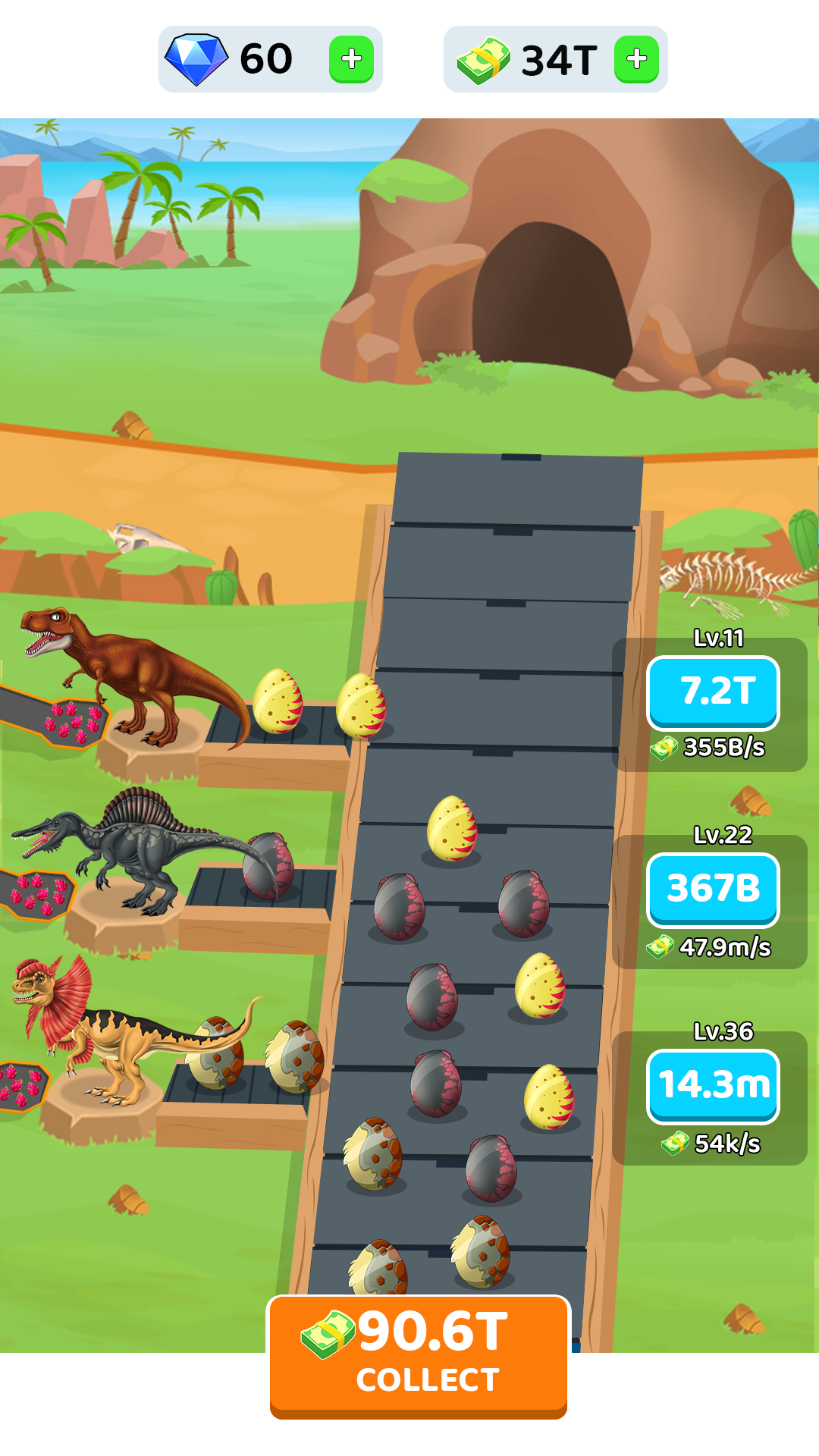Upgrade the Lv.36 dinosaur for 14.3m
Screen dimensions: 819x1456
713,1085
